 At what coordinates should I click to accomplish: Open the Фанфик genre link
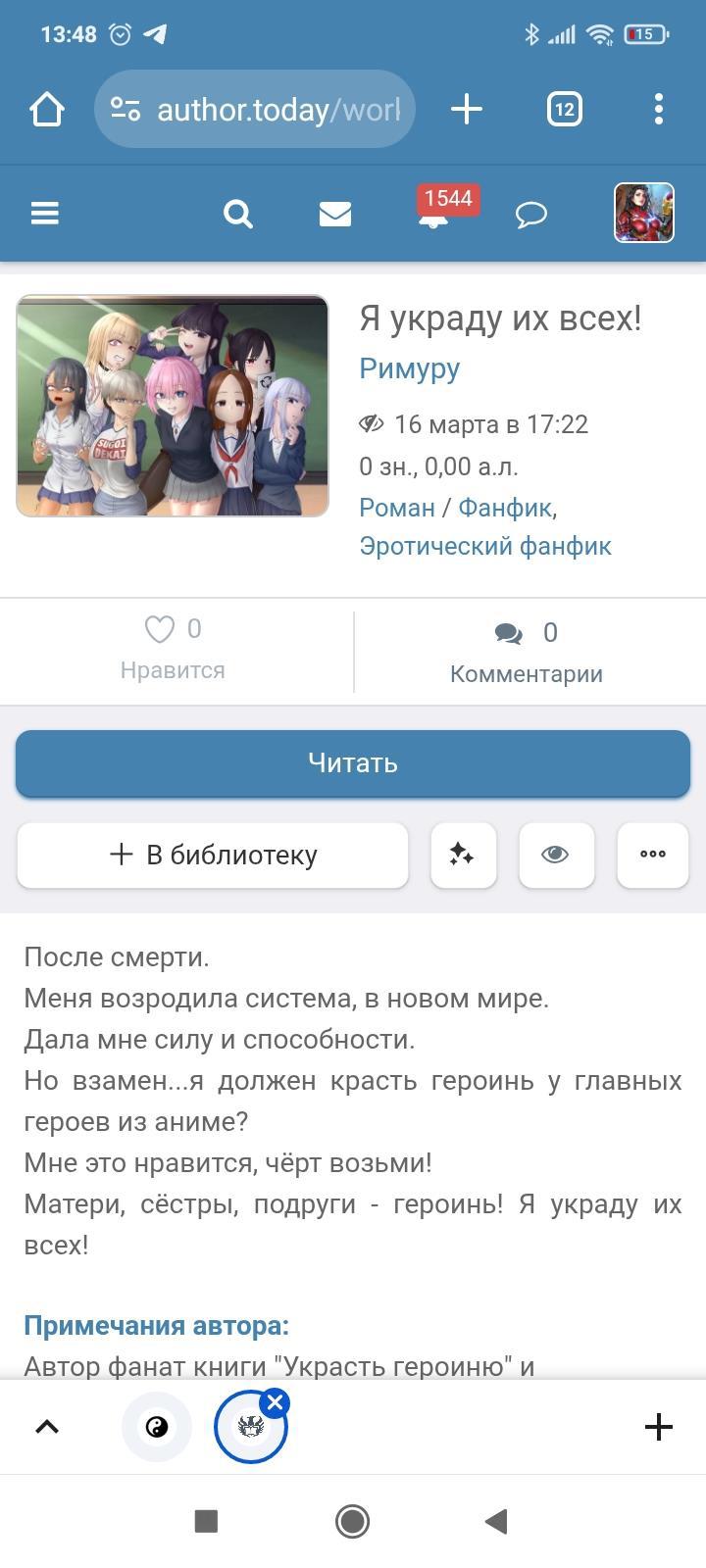tap(504, 508)
